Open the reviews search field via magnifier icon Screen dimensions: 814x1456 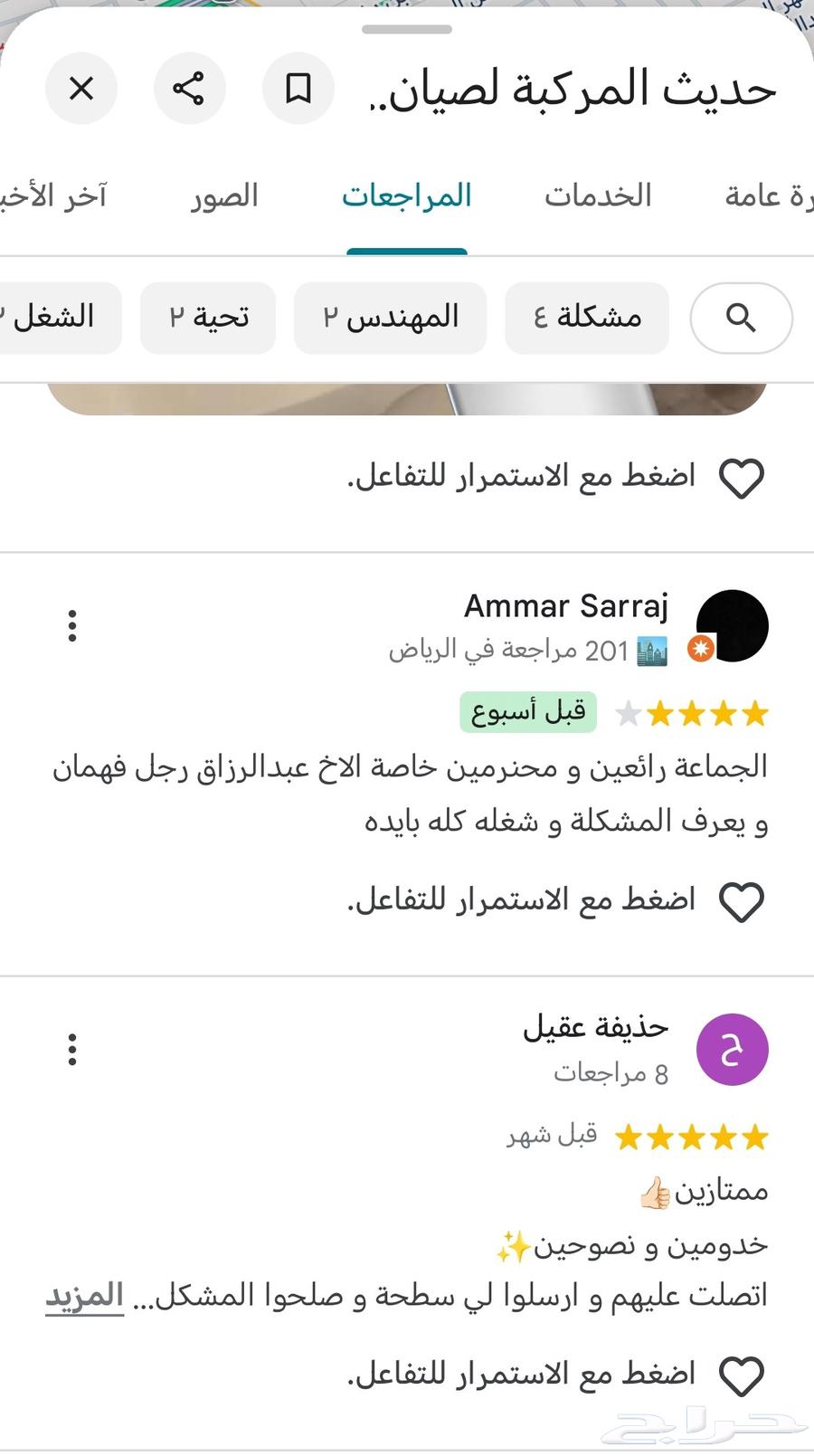click(742, 318)
